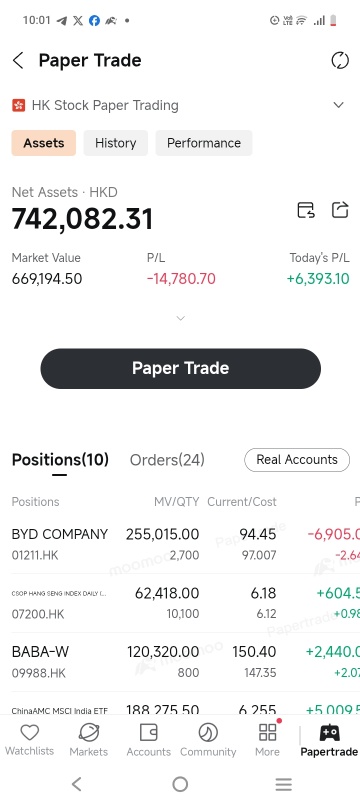Open the 07200.HK position row

[180, 603]
